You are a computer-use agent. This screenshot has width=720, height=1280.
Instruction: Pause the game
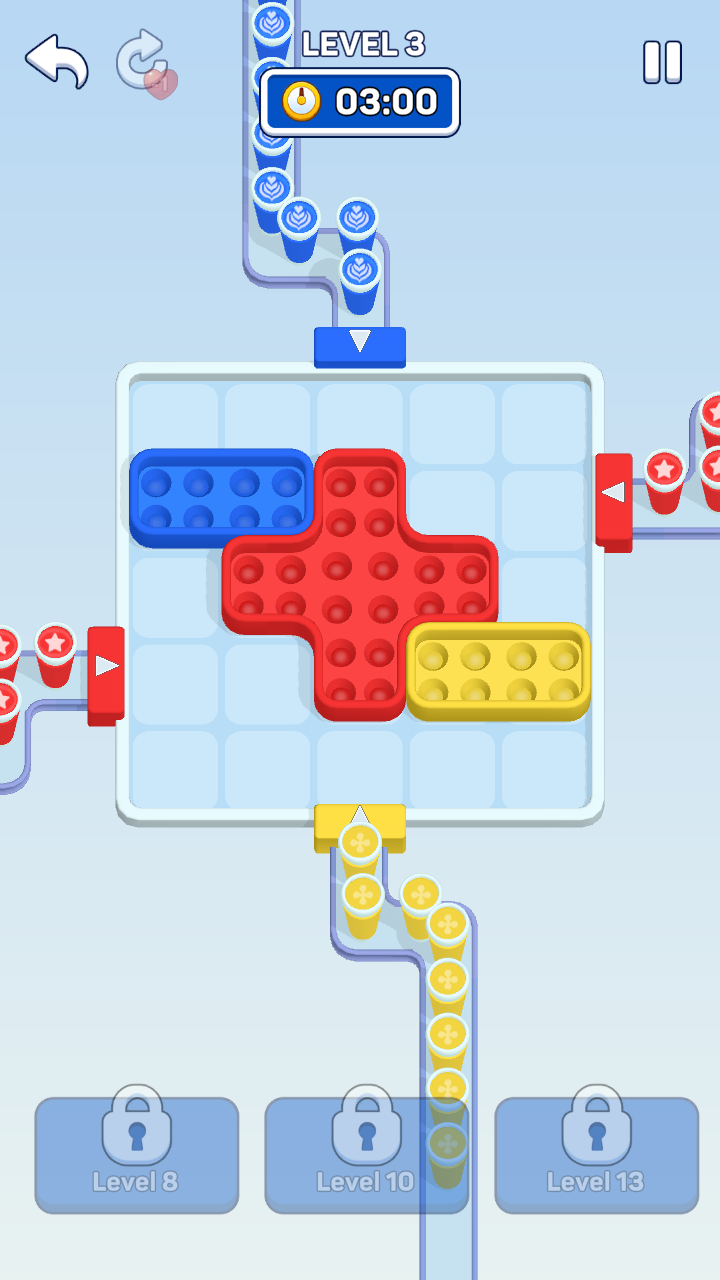(662, 62)
